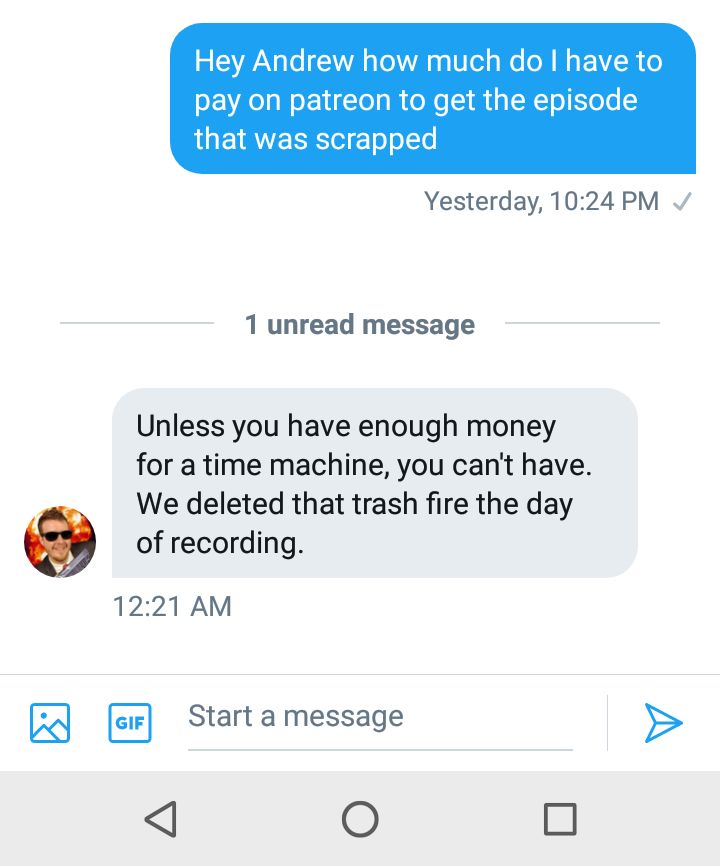The width and height of the screenshot is (720, 866).
Task: Tap the divider line beside the send arrow
Action: 607,722
